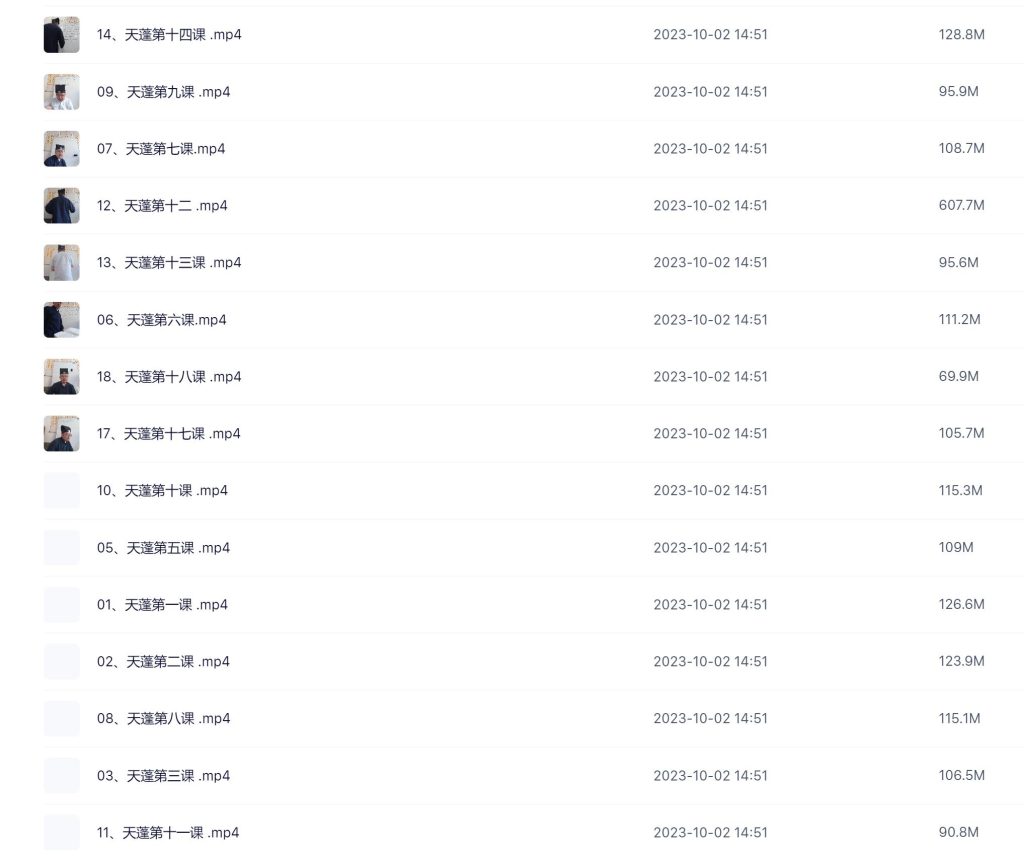Open 12、天蓬第十二 .mp4 video
1024x856 pixels.
[161, 206]
